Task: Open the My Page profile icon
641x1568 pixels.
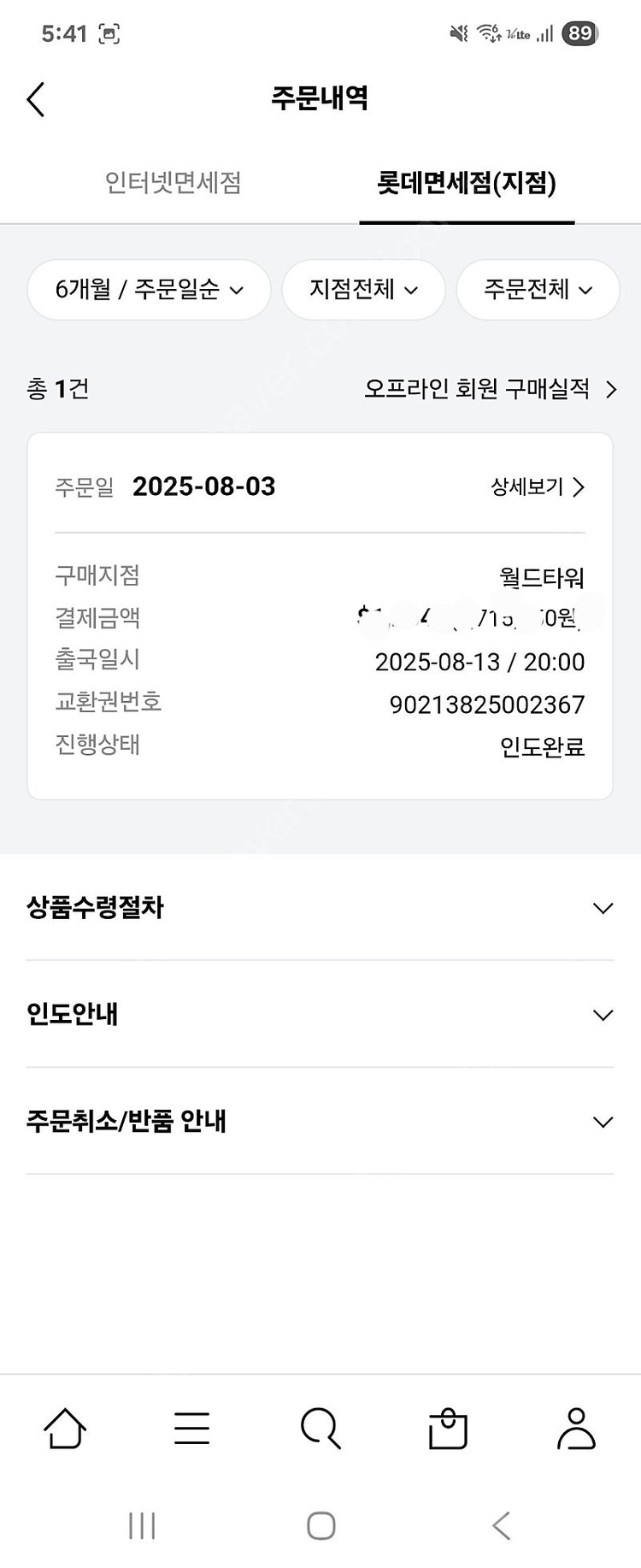Action: (578, 1429)
